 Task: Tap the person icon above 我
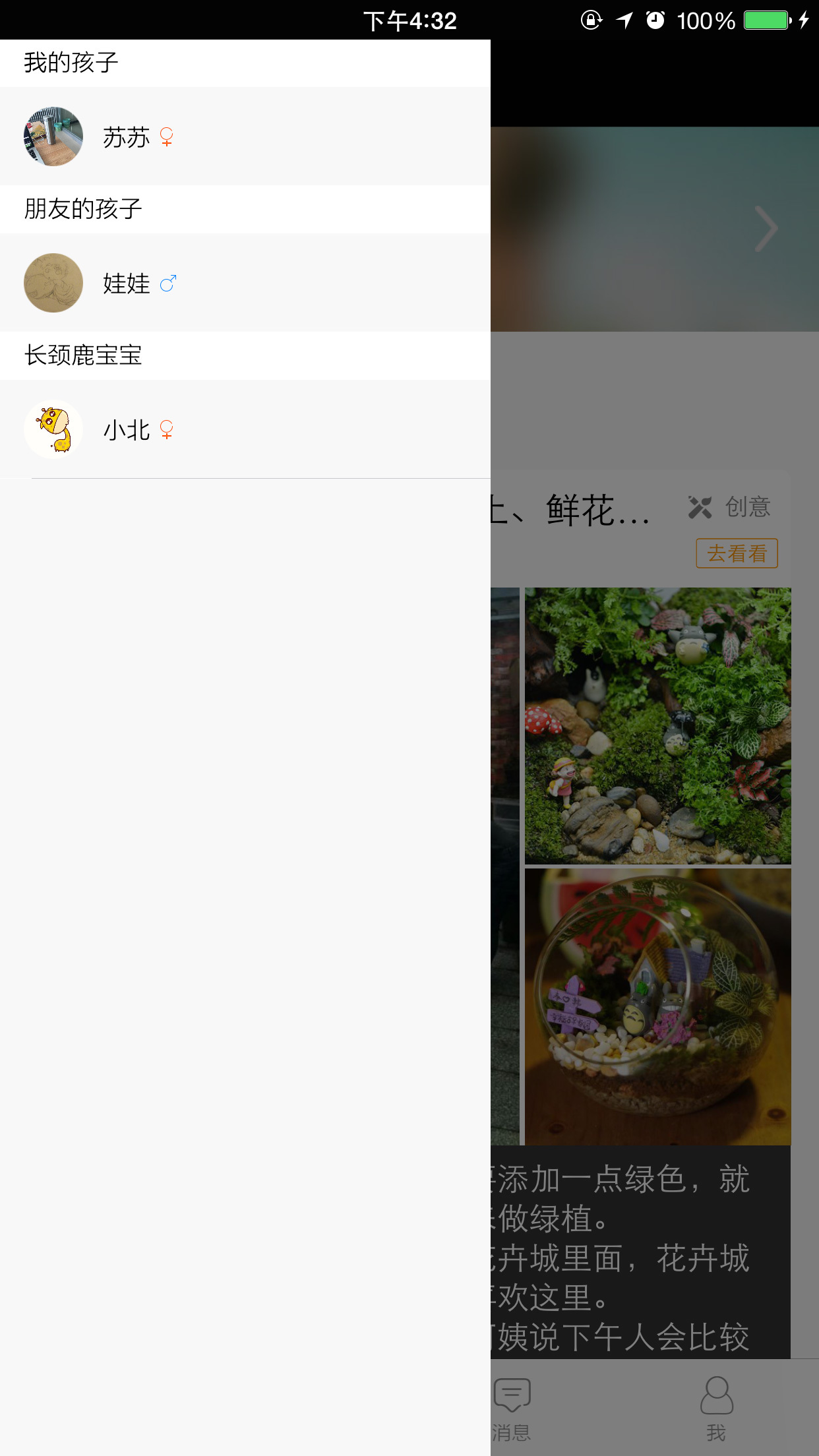click(716, 1391)
